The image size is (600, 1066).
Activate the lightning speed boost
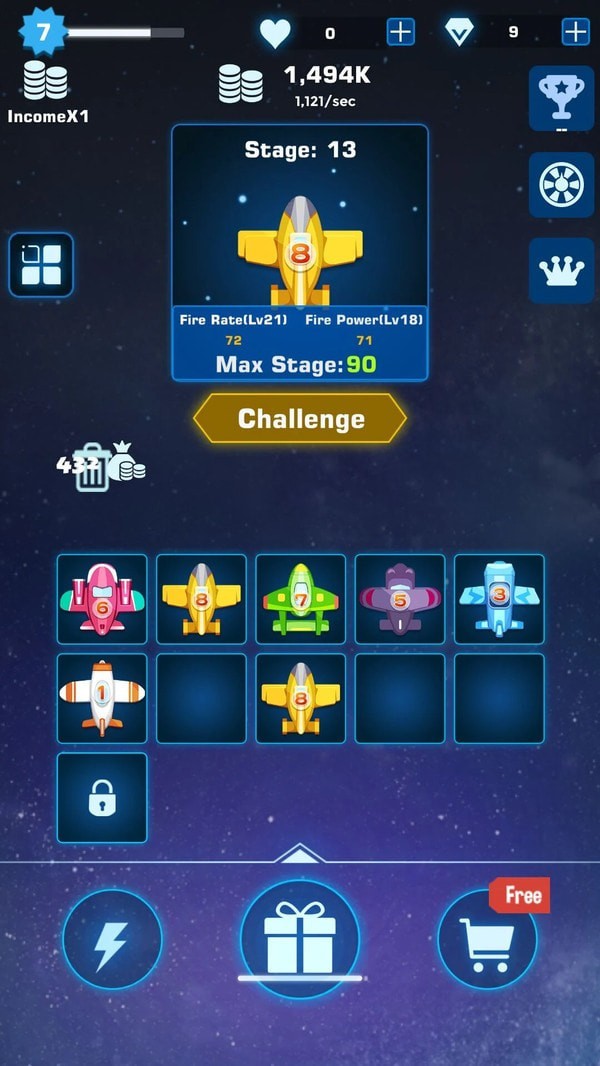(x=112, y=940)
